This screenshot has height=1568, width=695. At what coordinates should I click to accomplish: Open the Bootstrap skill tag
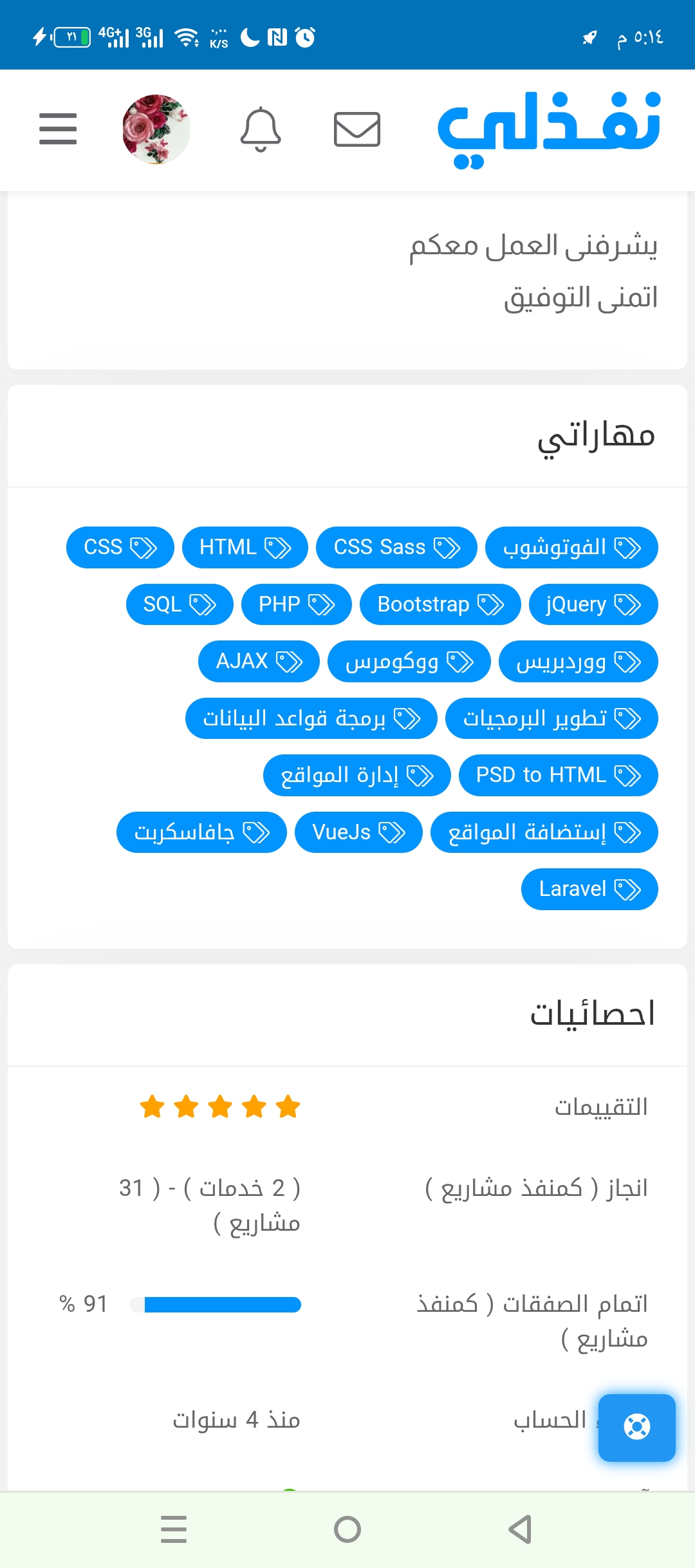(x=440, y=604)
